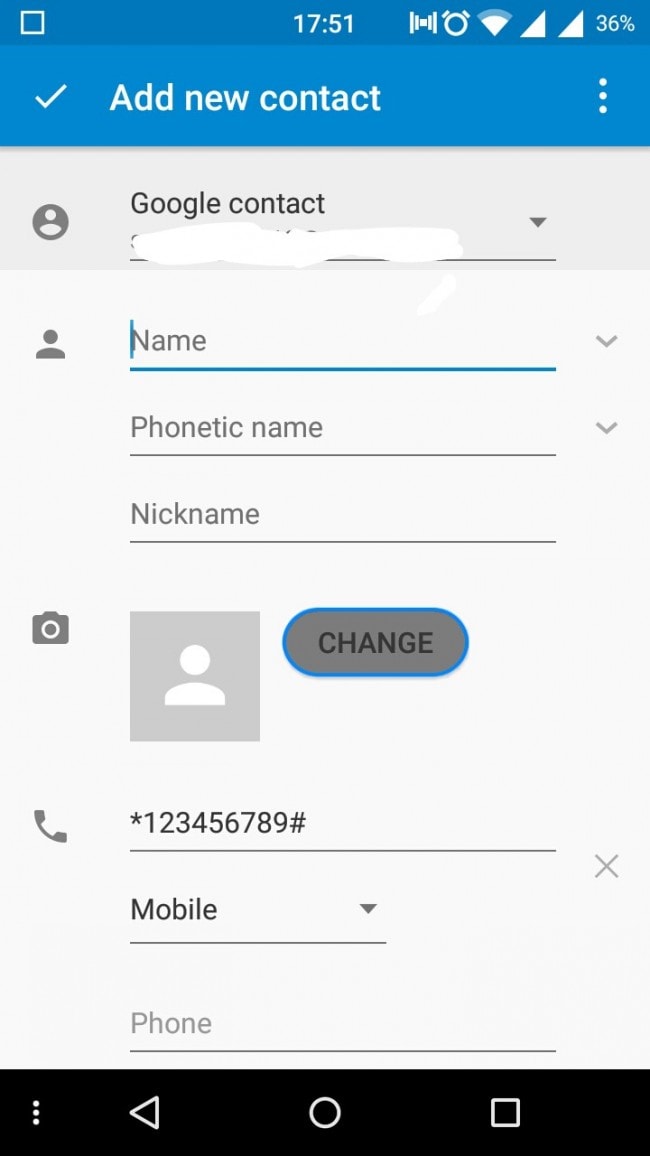This screenshot has height=1156, width=650.
Task: Open the Google contact account dropdown
Action: coord(537,222)
